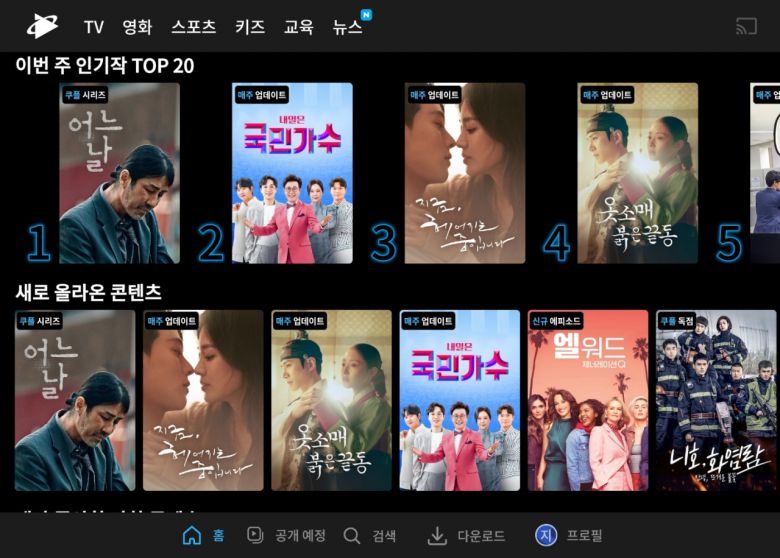
Task: Cast to a device via the cast icon
Action: 746,26
